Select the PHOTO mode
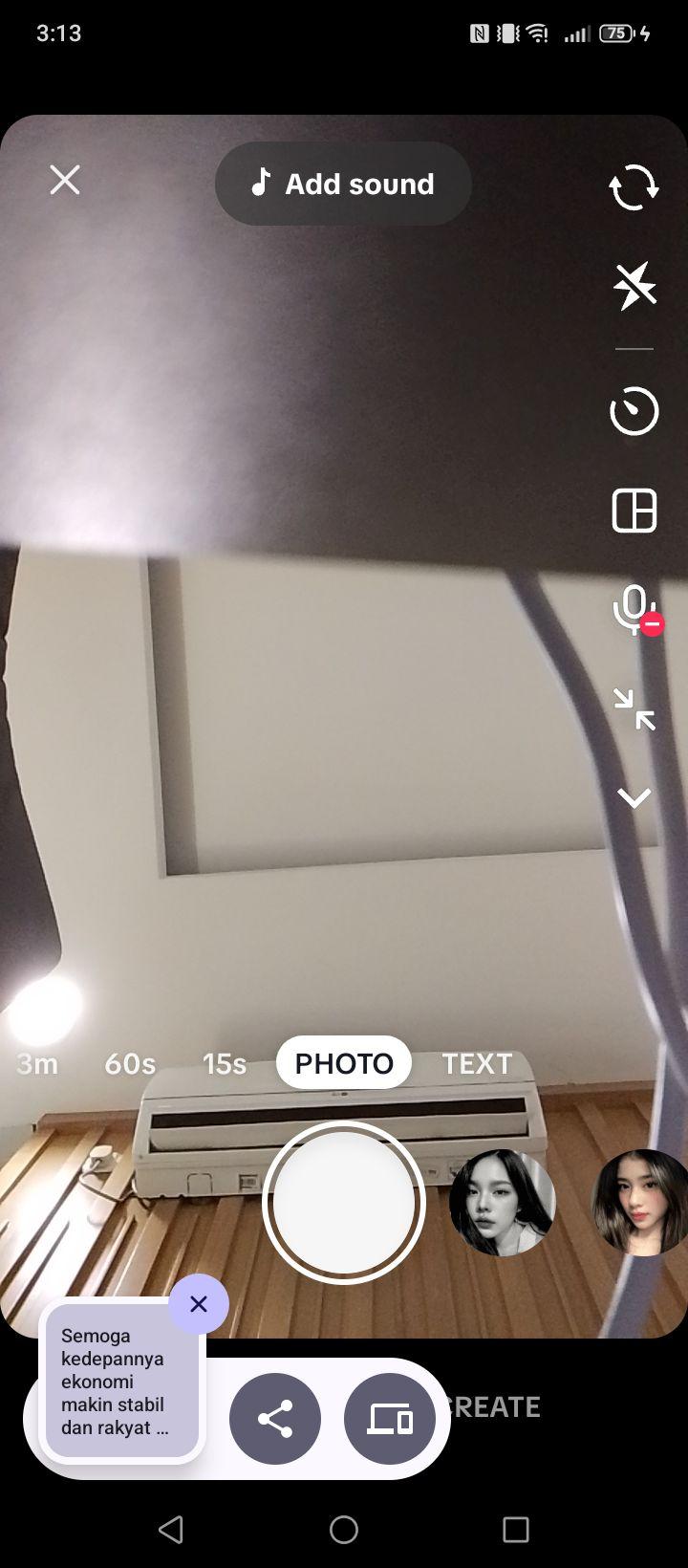688x1568 pixels. [x=344, y=1063]
